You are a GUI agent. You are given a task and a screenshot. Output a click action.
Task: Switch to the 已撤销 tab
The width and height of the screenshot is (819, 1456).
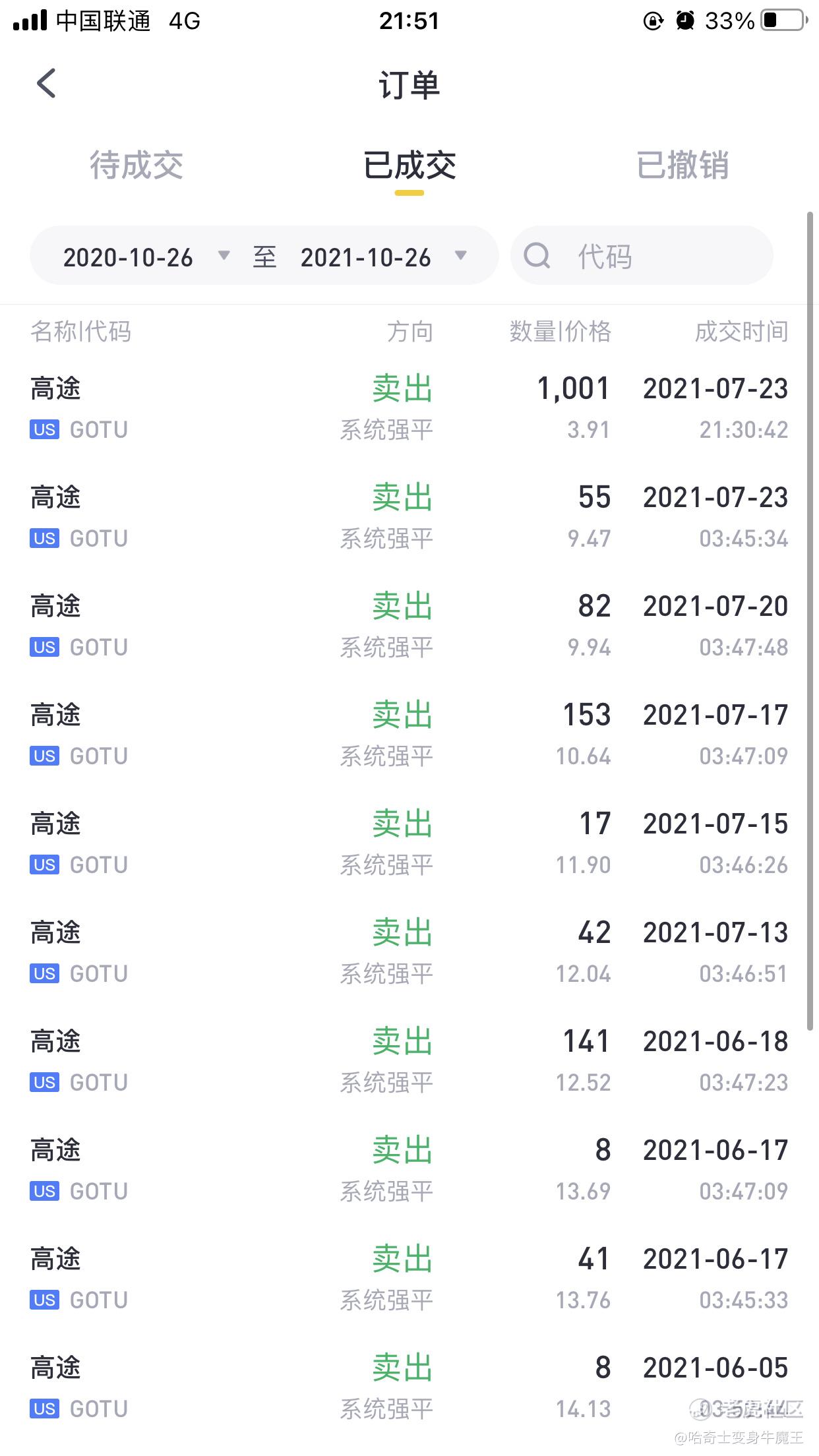click(x=682, y=165)
